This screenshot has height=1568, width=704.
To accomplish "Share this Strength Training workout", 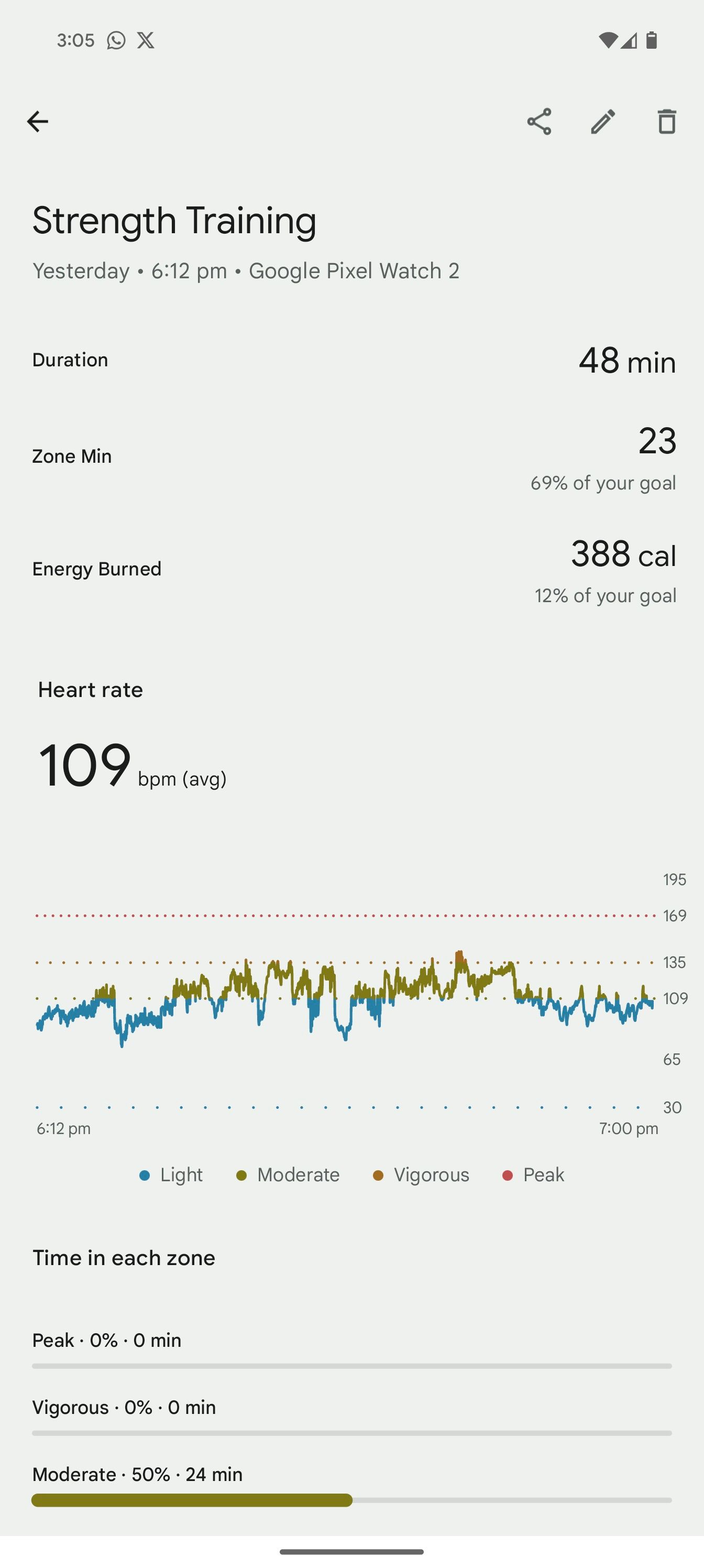I will (540, 121).
